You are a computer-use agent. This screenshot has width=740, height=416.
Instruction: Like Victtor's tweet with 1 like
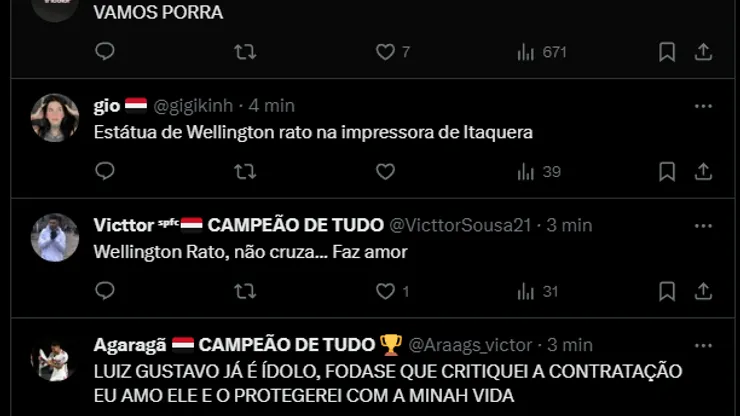[385, 292]
